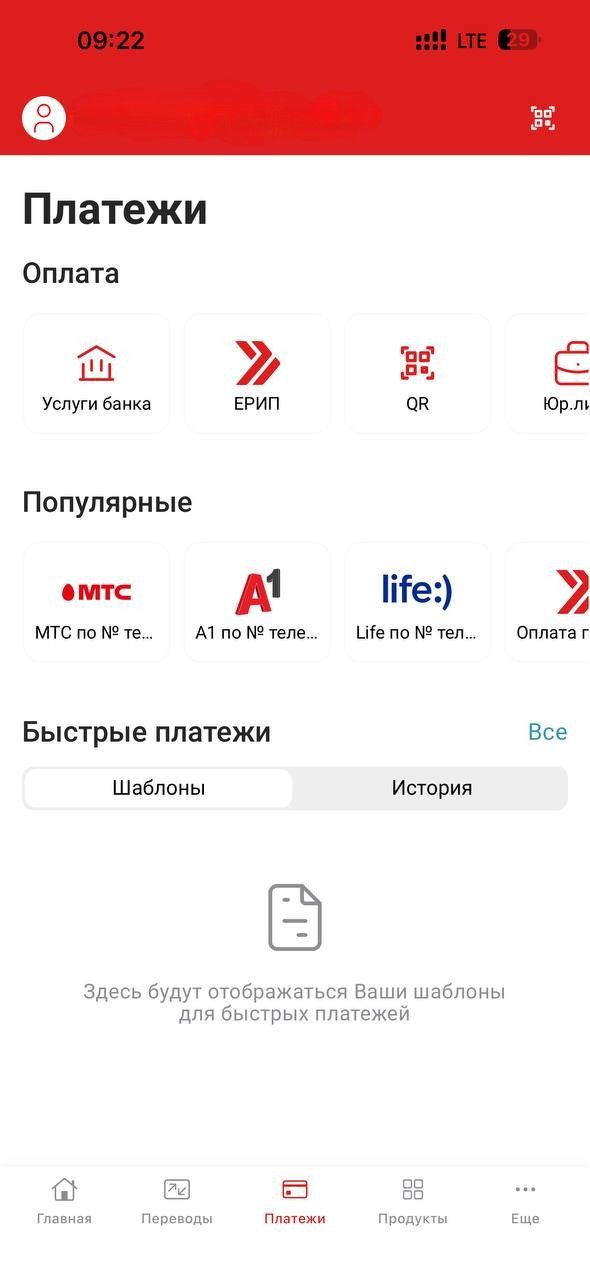Image resolution: width=590 pixels, height=1280 pixels.
Task: Pay МТС by phone number
Action: click(97, 602)
